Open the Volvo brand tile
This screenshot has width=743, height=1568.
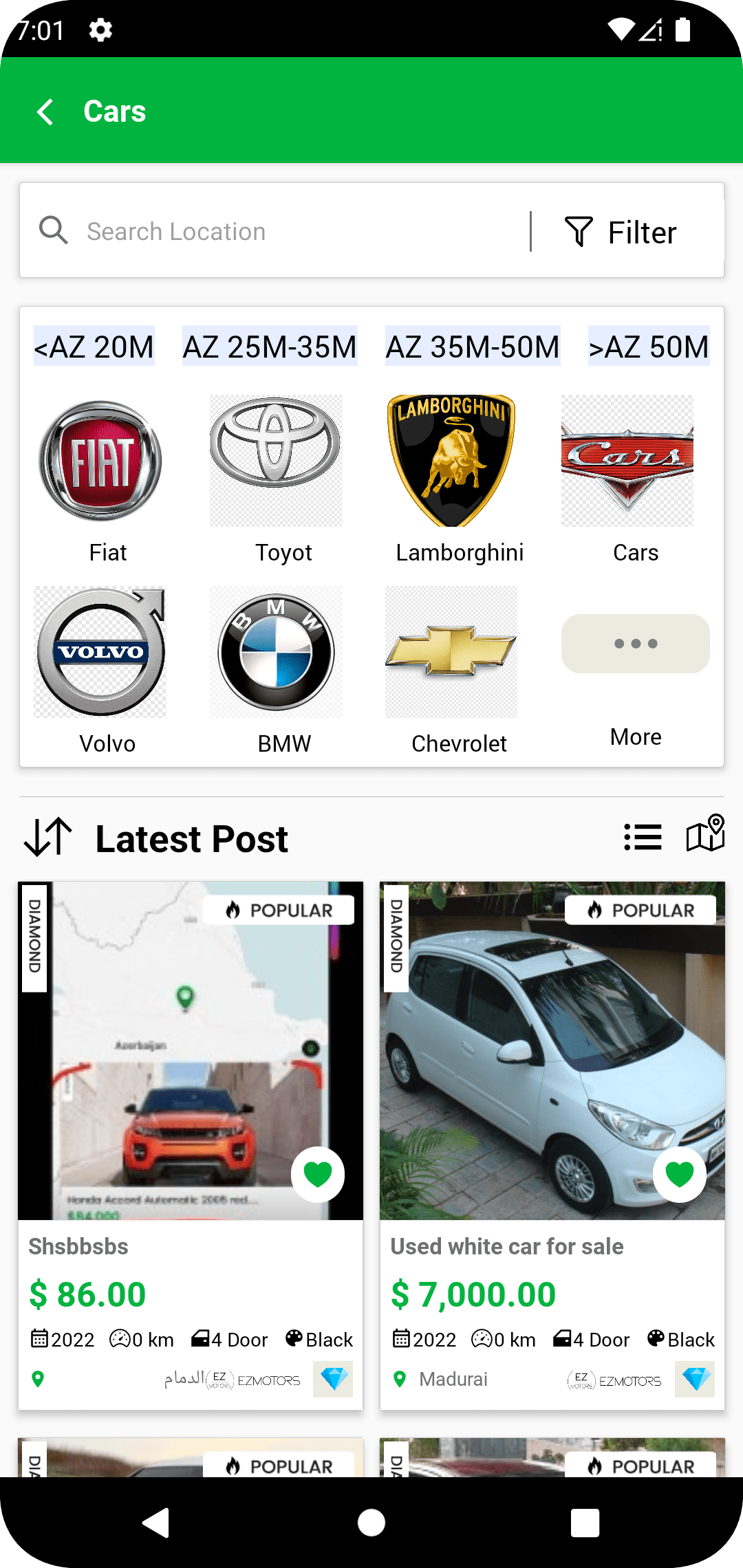(101, 671)
